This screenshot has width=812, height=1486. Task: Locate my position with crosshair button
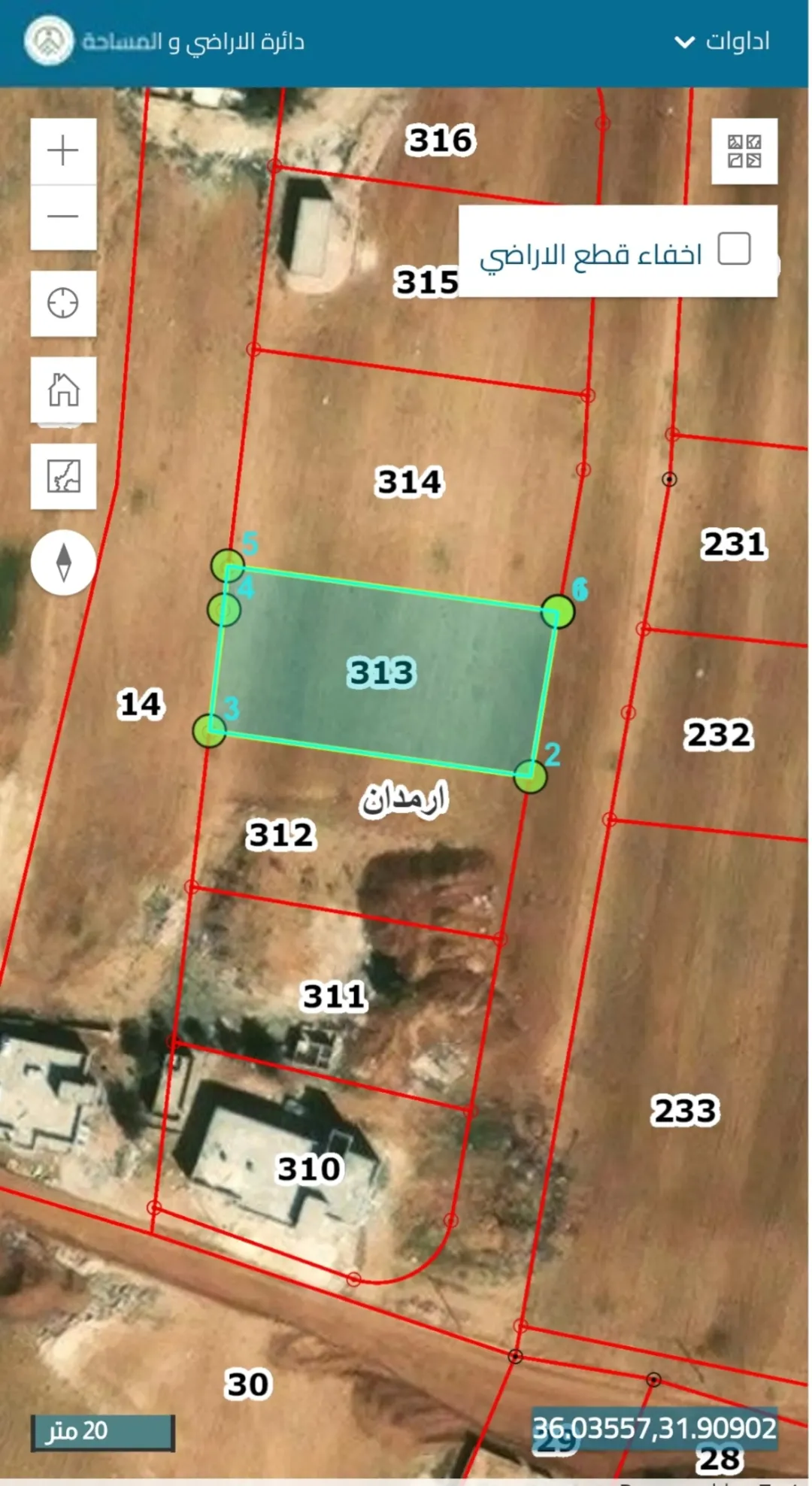(x=63, y=304)
